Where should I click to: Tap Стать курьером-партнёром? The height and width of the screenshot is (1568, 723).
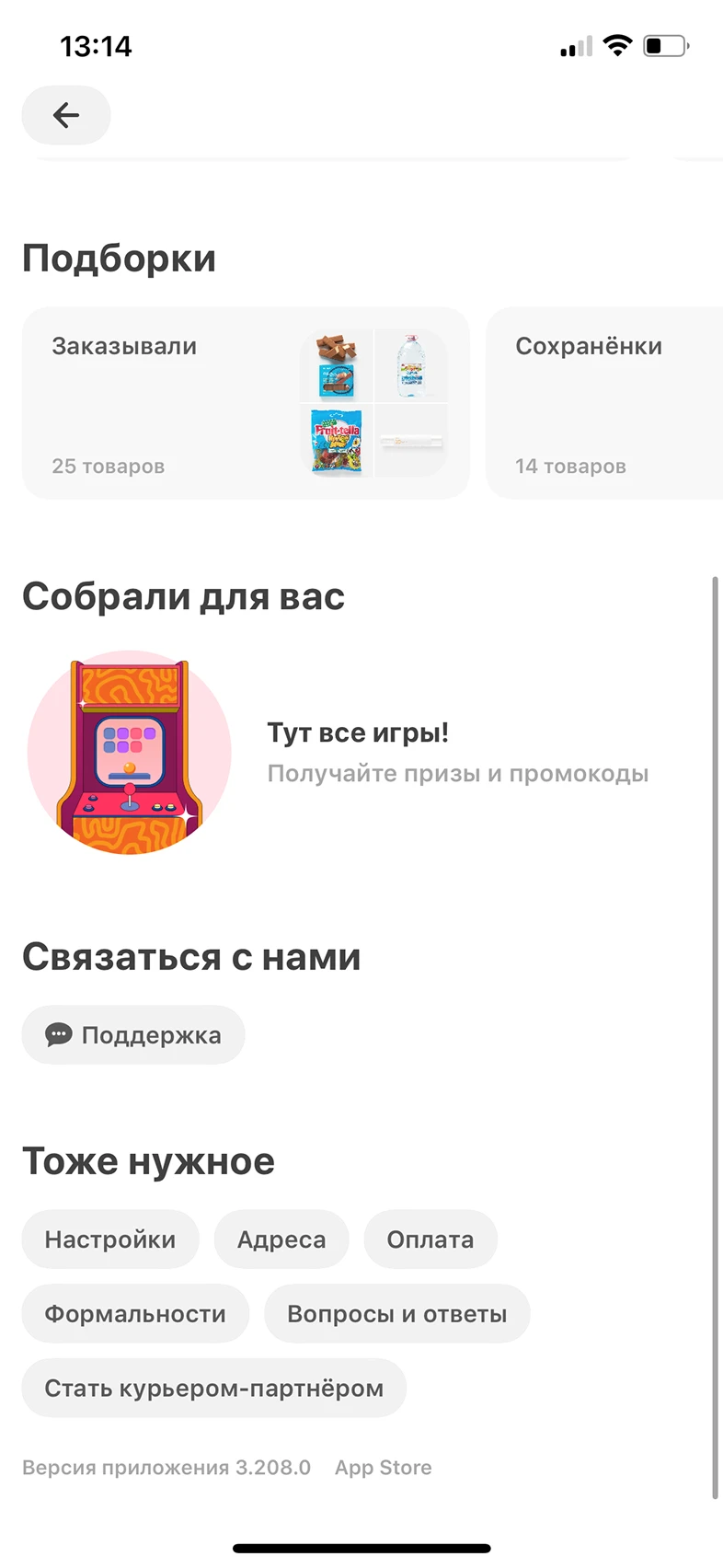tap(213, 1389)
